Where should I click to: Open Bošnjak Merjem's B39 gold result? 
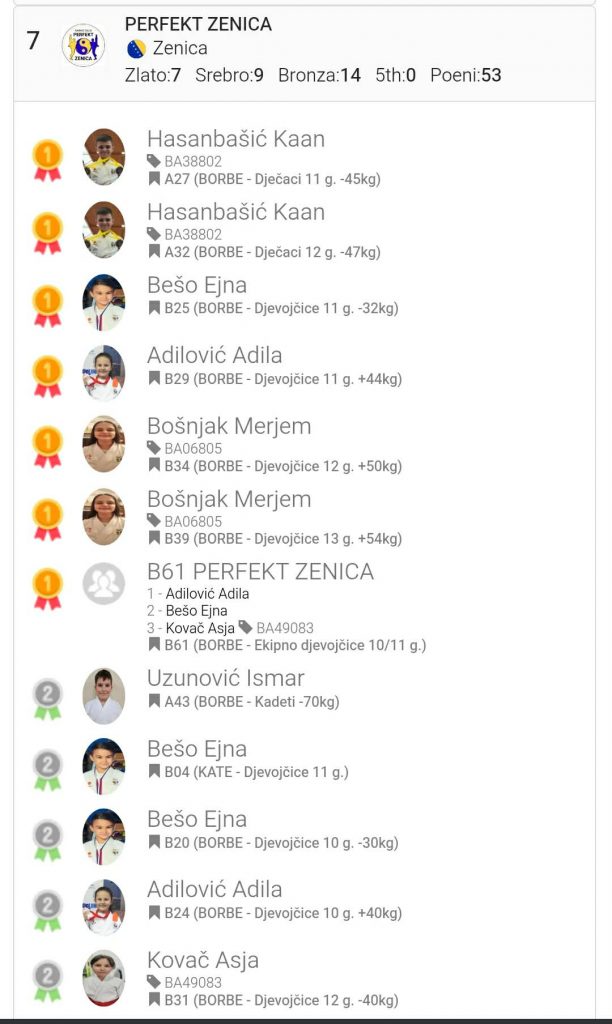(x=304, y=517)
